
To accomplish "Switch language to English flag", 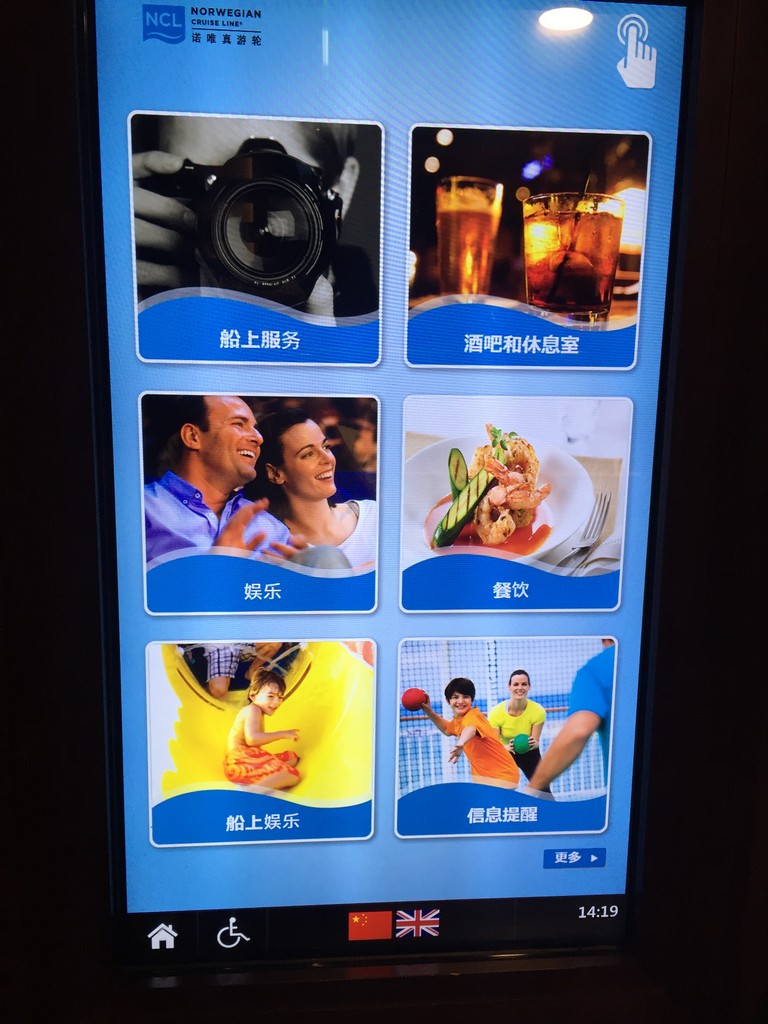I will tap(417, 923).
